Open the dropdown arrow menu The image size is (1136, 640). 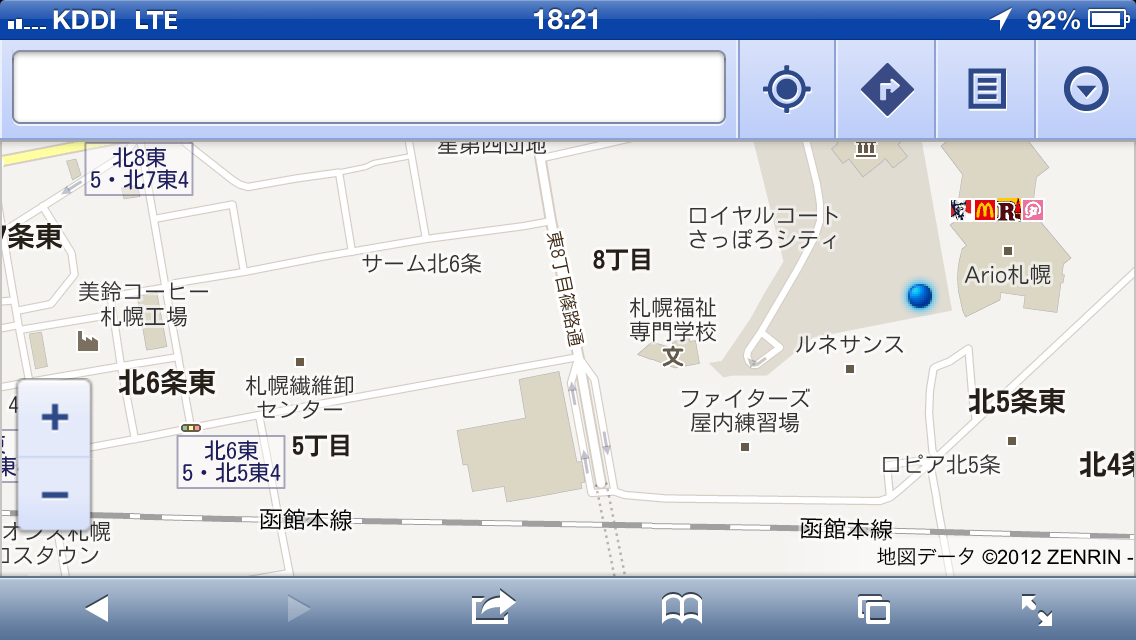click(x=1086, y=90)
